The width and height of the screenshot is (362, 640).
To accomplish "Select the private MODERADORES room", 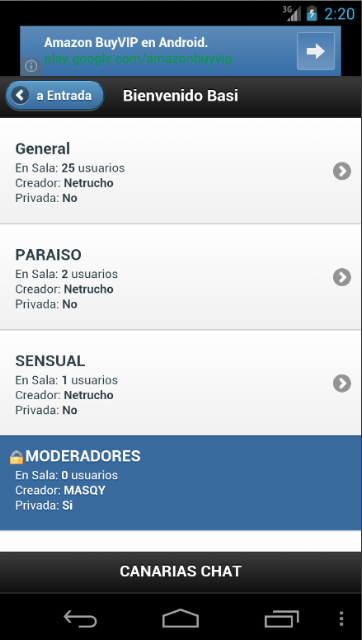I will point(181,483).
